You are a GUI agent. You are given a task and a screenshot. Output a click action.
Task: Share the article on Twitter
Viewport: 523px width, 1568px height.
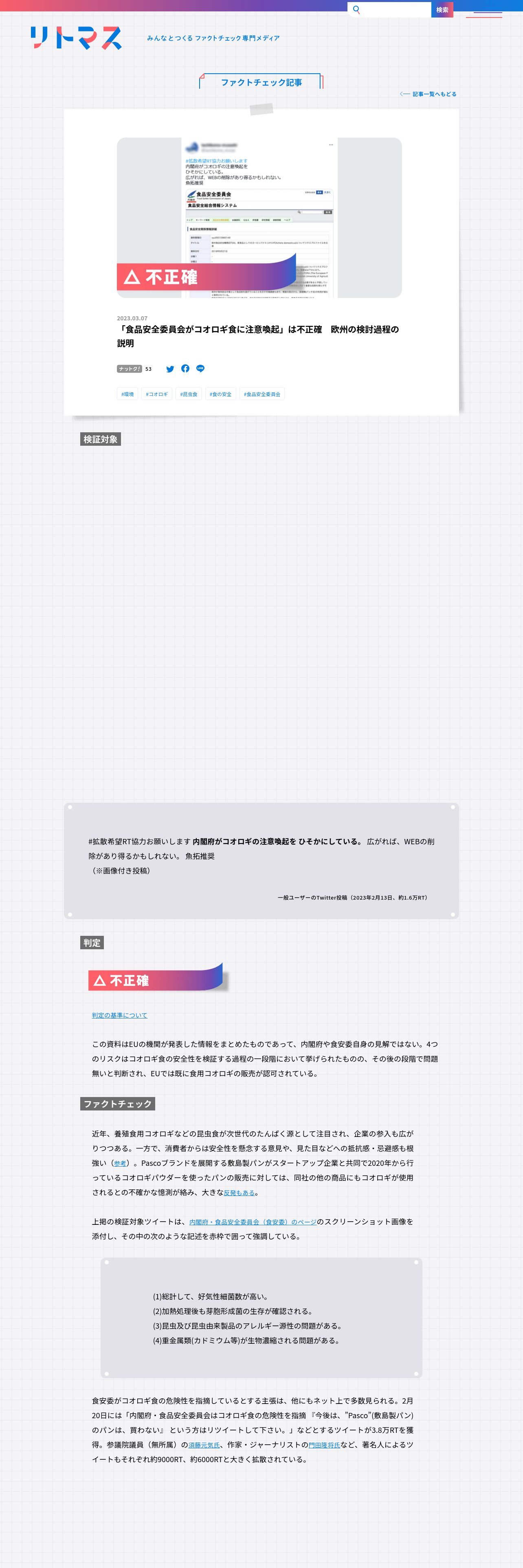[x=171, y=369]
